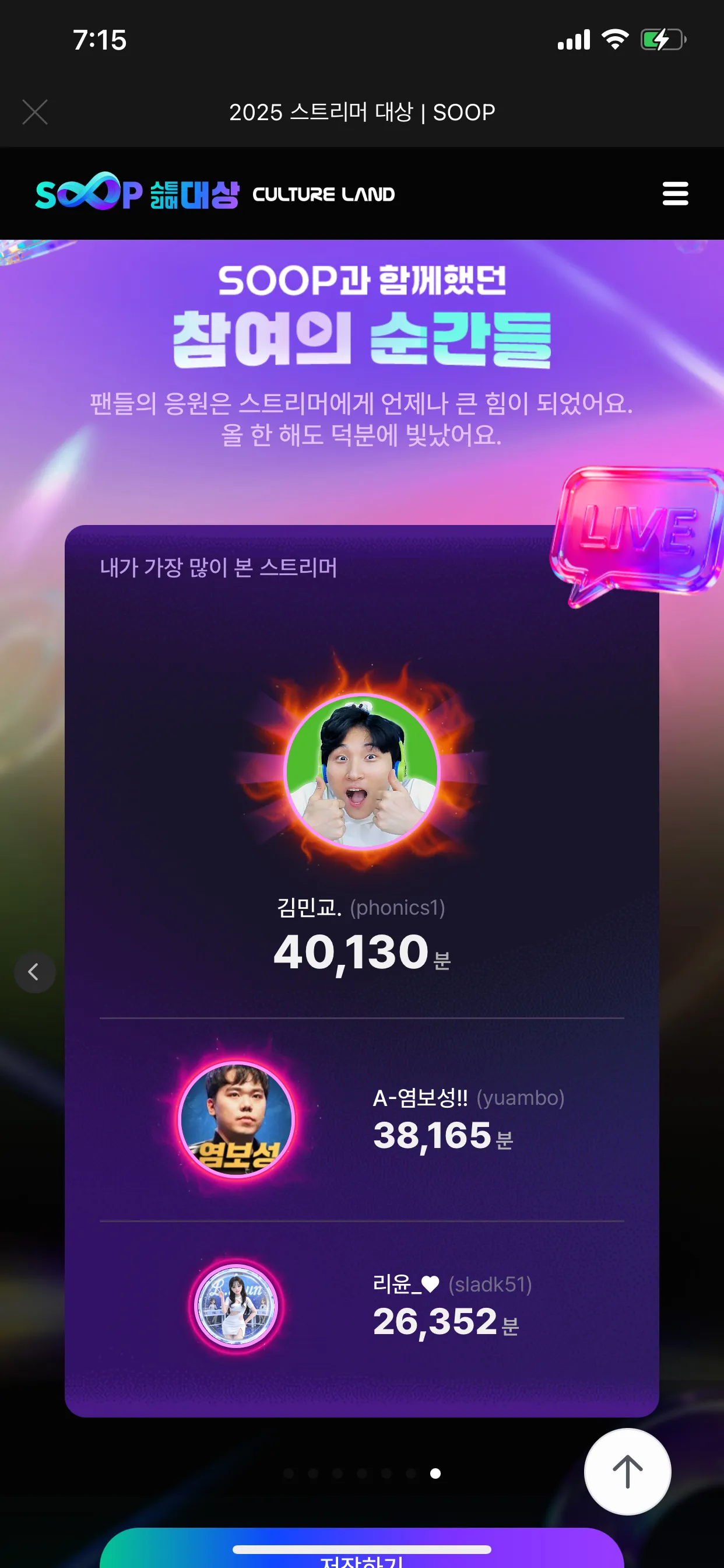Open streamer A-염보성!! (yuambo) profile
The image size is (724, 1568).
(x=237, y=1120)
